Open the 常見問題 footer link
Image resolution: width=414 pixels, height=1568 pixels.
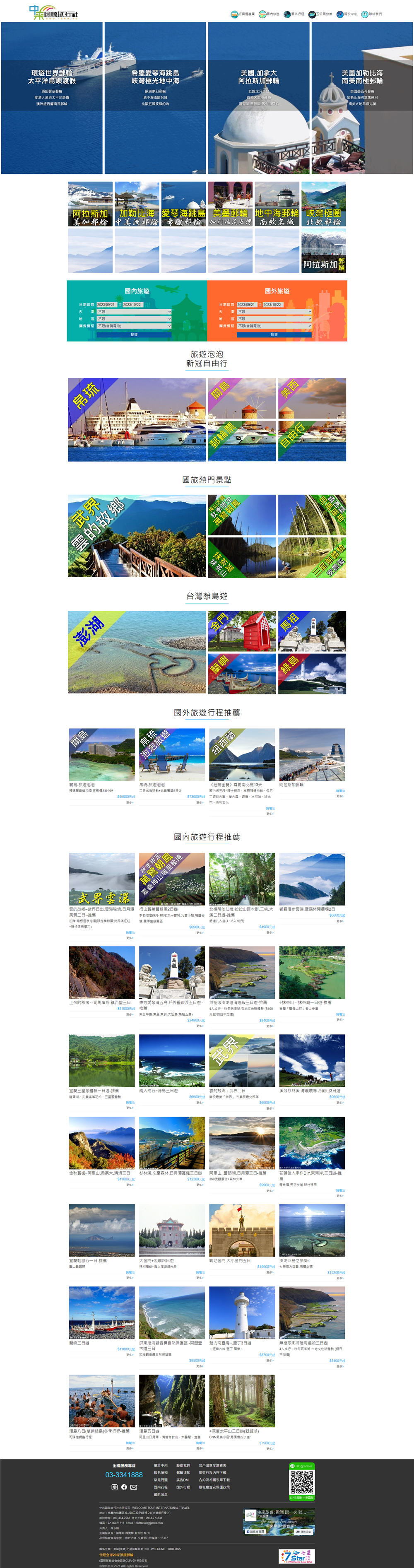161,1480
